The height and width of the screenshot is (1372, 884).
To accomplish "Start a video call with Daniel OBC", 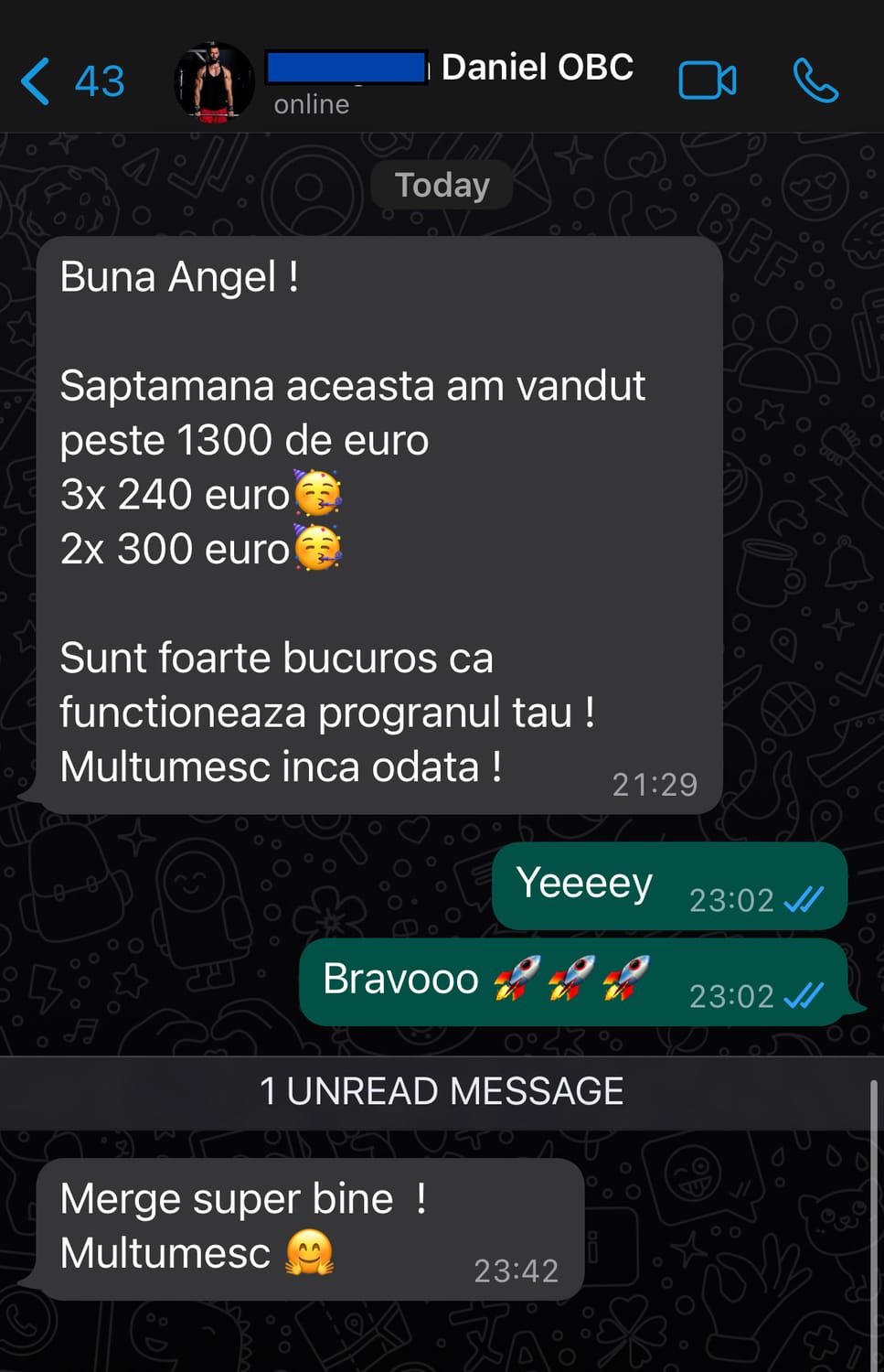I will pos(707,81).
